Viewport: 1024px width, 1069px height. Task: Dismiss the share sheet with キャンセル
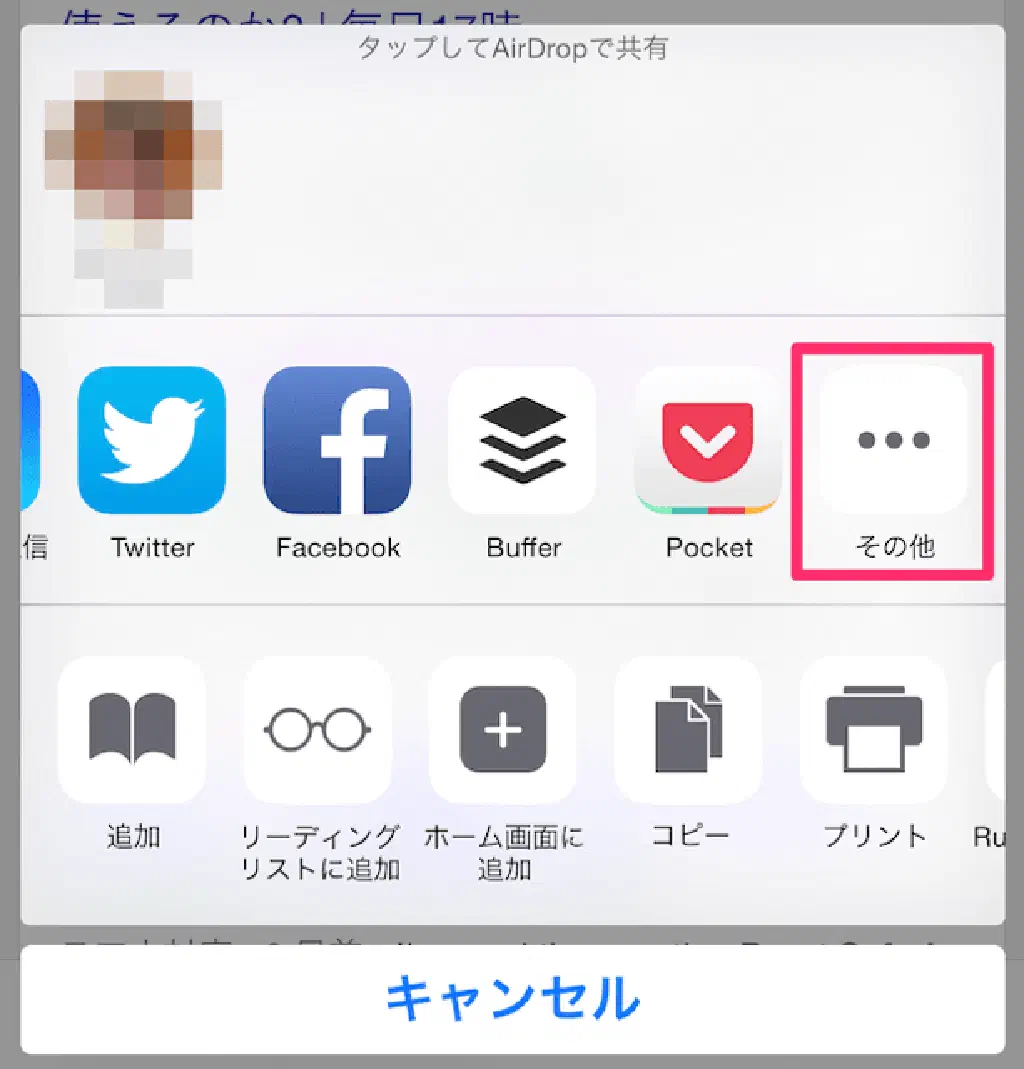pyautogui.click(x=512, y=998)
